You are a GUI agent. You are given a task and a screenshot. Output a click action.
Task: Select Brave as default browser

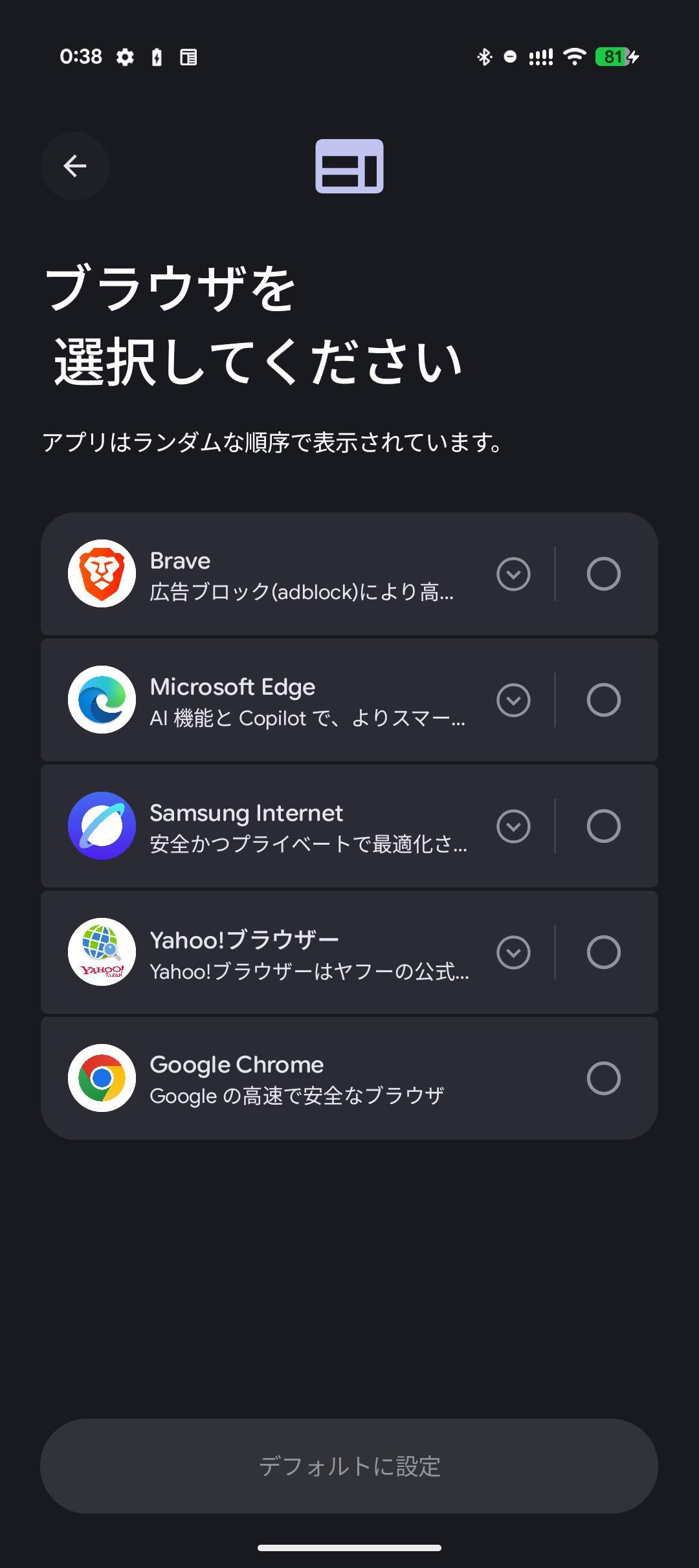[x=603, y=574]
